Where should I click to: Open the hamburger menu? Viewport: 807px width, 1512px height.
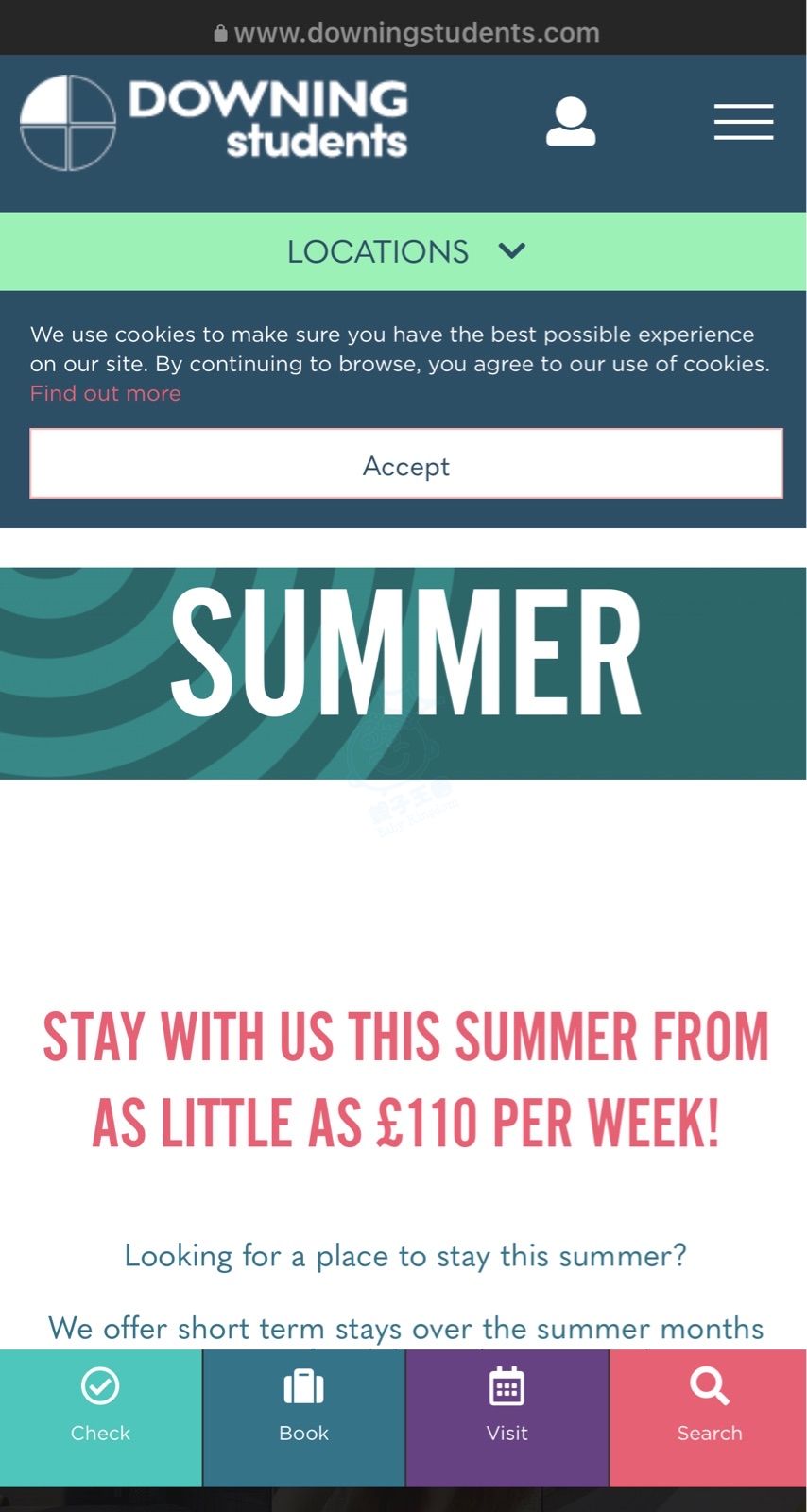743,122
